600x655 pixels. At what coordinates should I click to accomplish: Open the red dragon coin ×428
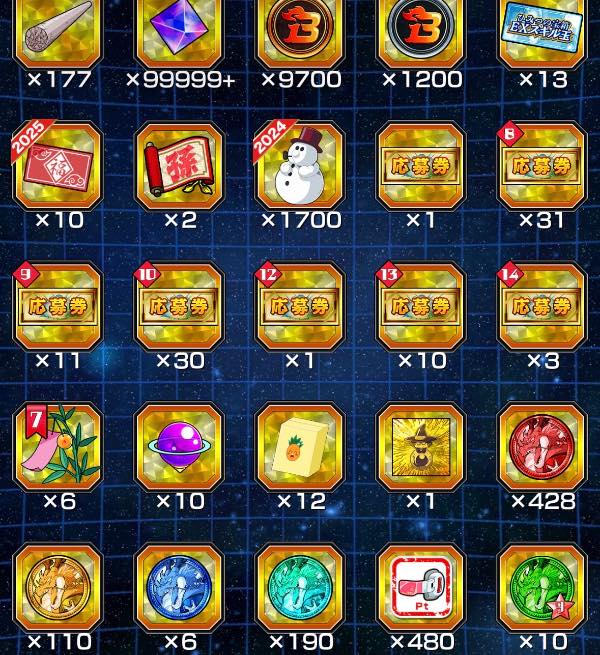point(542,447)
